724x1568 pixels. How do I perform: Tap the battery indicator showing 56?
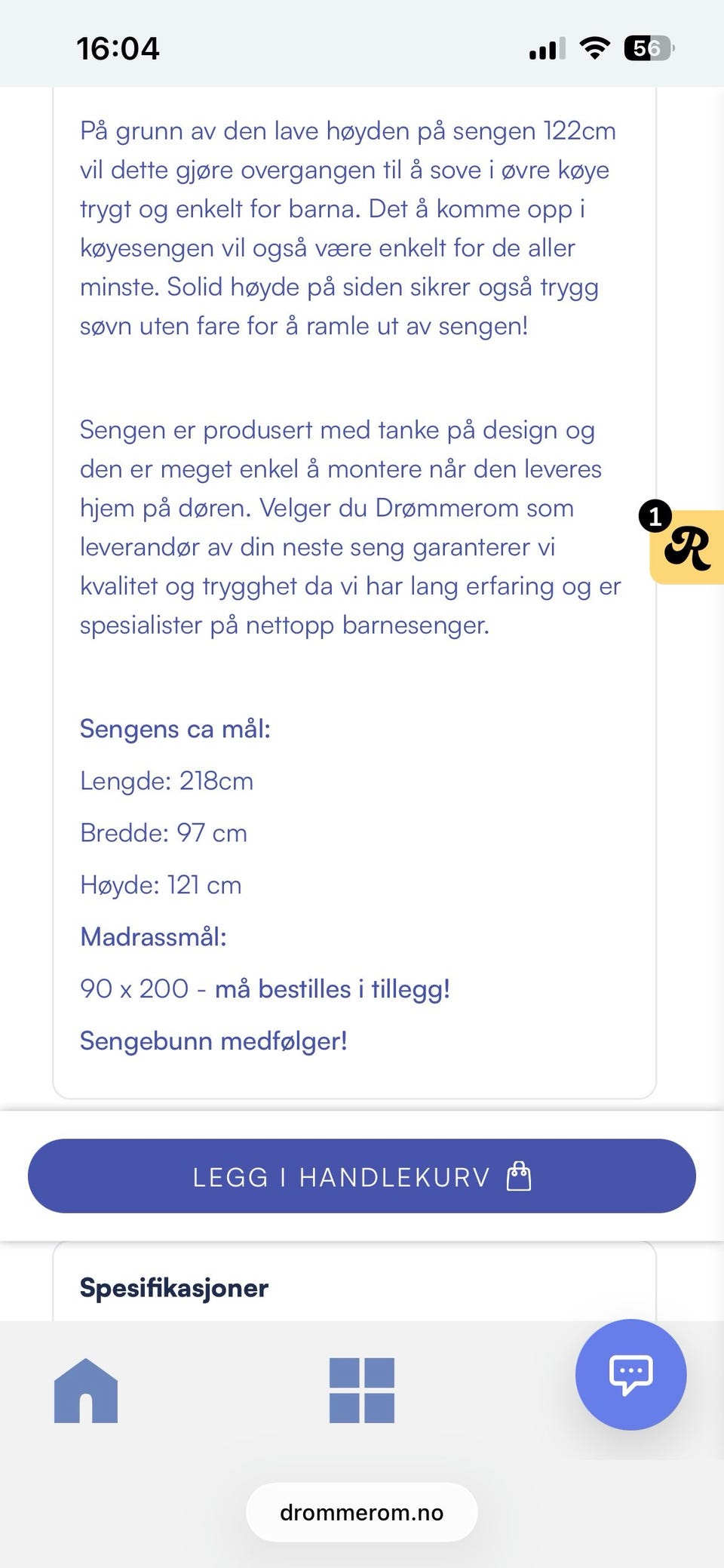pyautogui.click(x=647, y=48)
